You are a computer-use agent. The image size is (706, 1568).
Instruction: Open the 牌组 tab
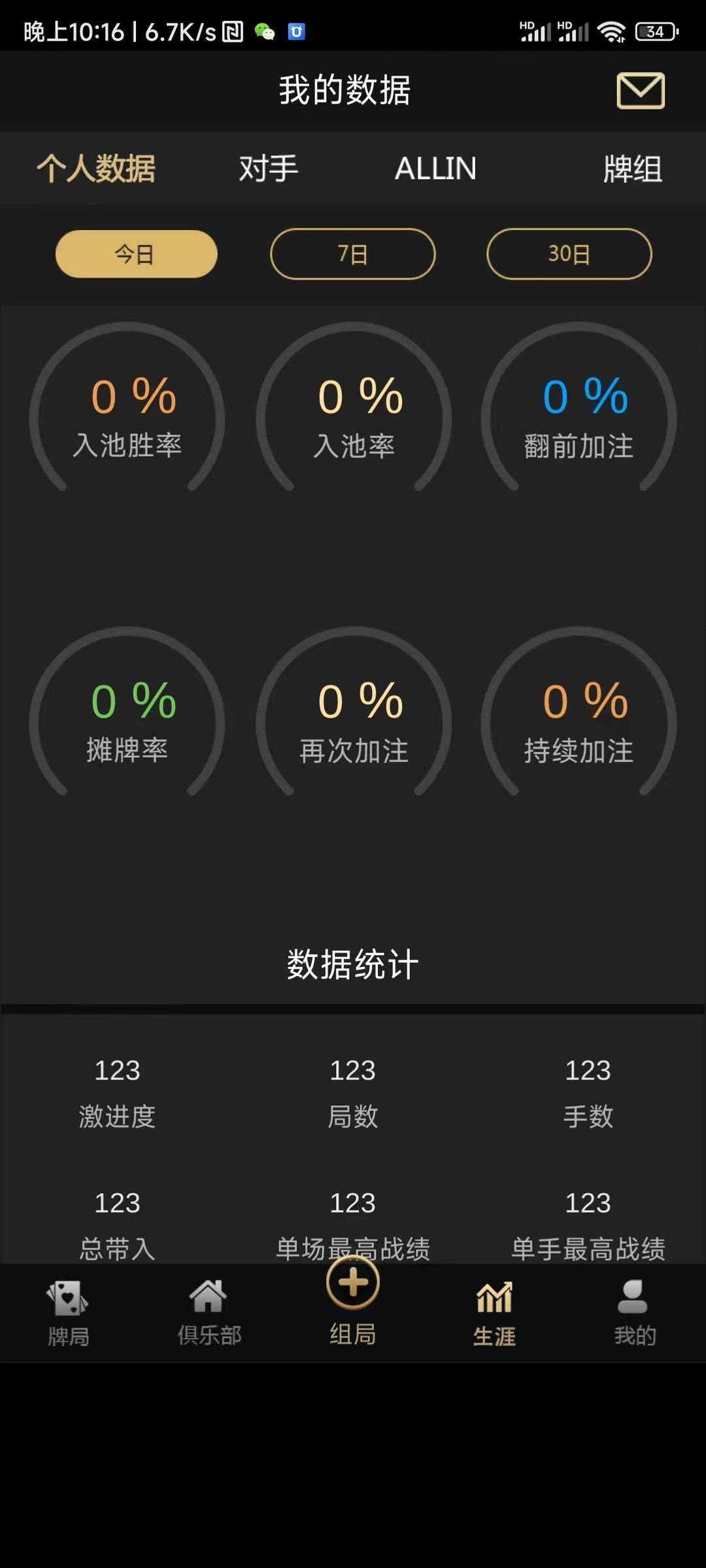(x=632, y=169)
